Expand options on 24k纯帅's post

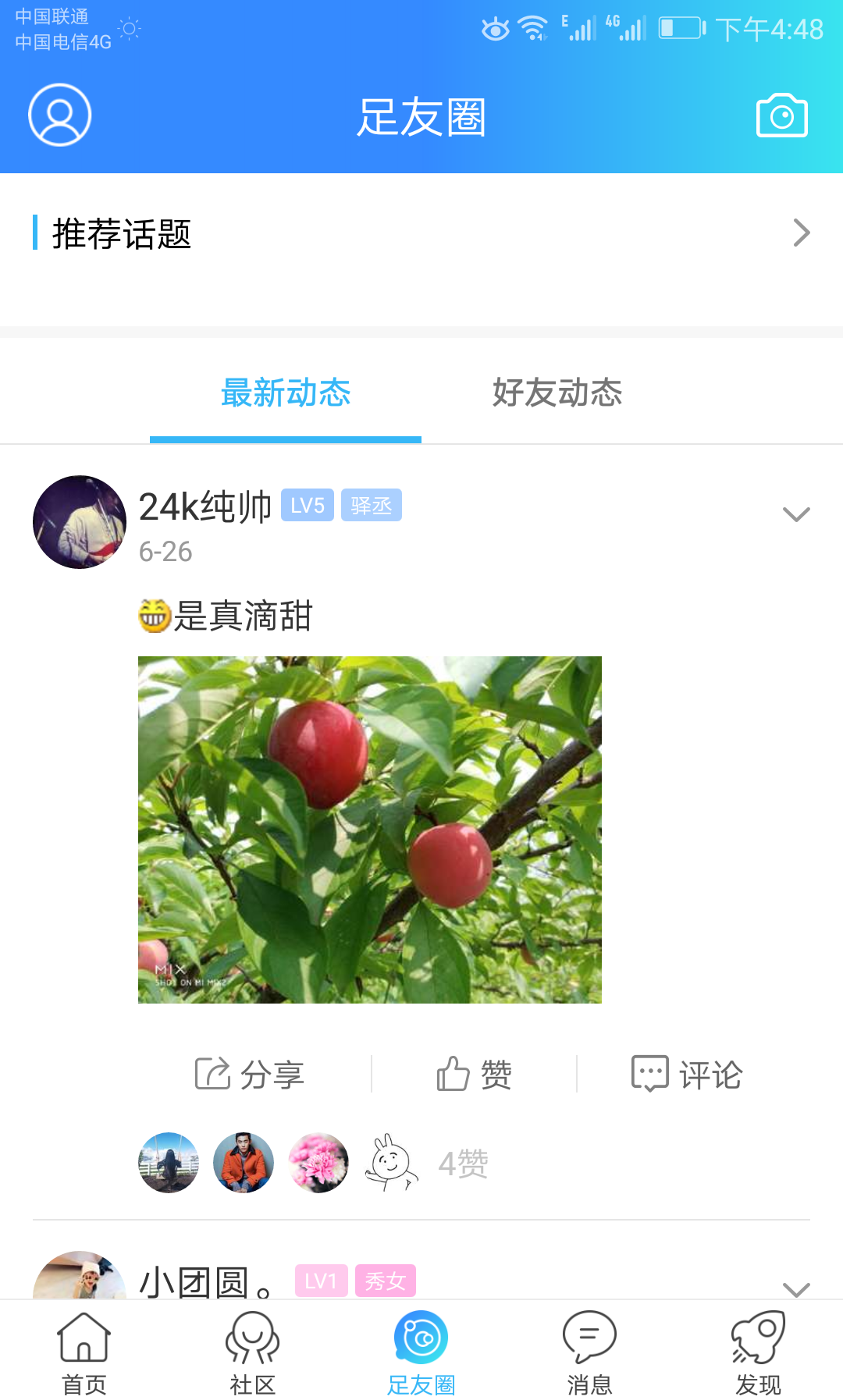click(795, 513)
